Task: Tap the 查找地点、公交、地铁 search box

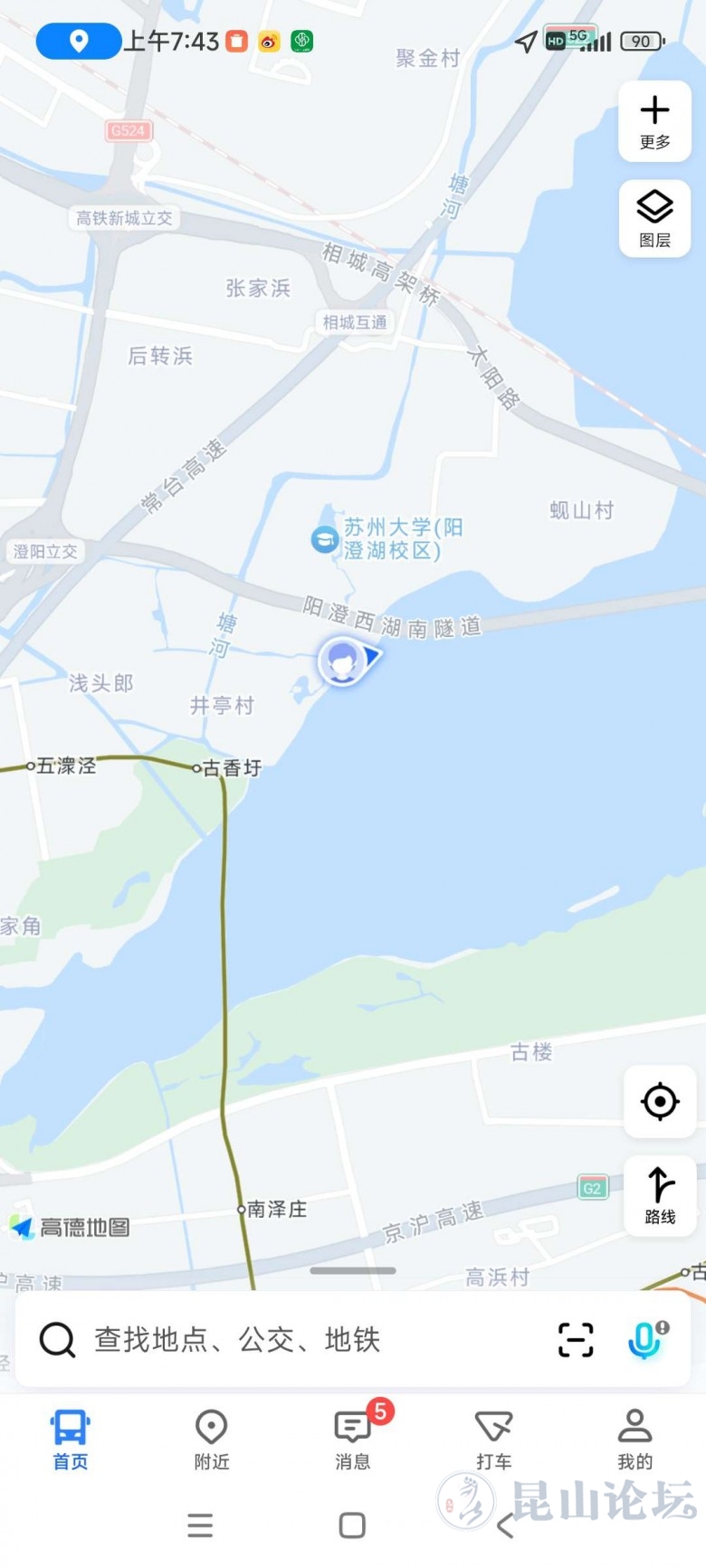Action: point(272,1339)
